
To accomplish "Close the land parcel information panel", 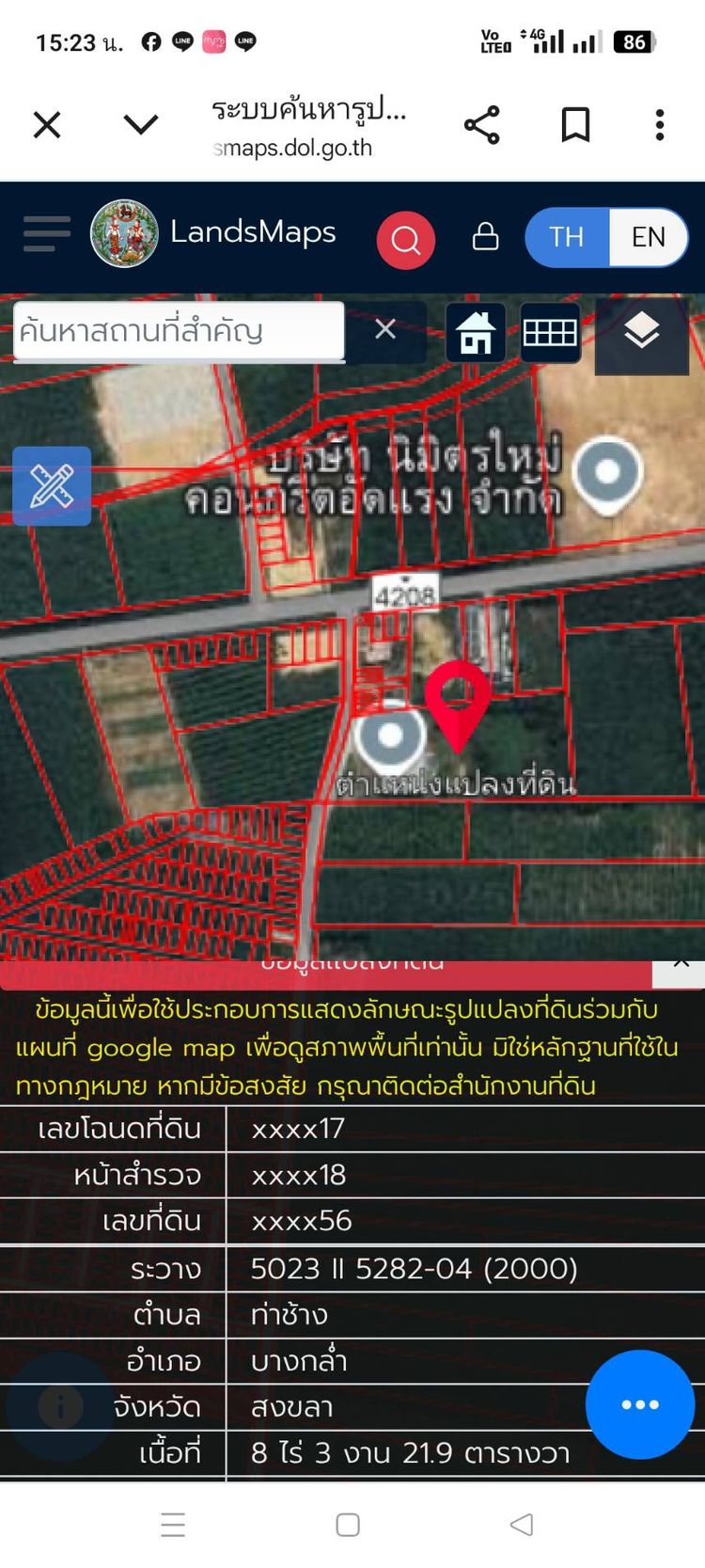I will [681, 963].
